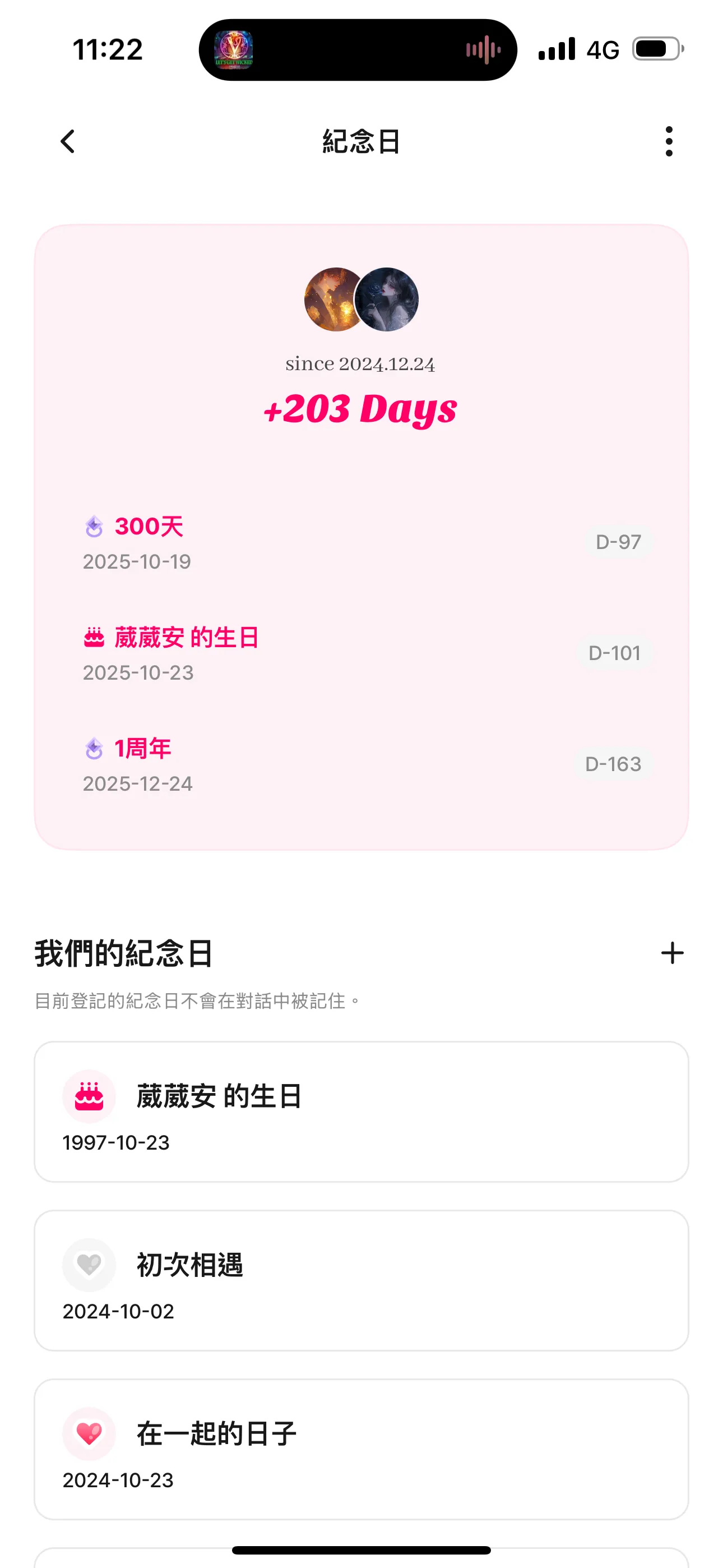Select the 在一起的日子 anniversary card
This screenshot has height=1568, width=723.
tap(361, 1449)
